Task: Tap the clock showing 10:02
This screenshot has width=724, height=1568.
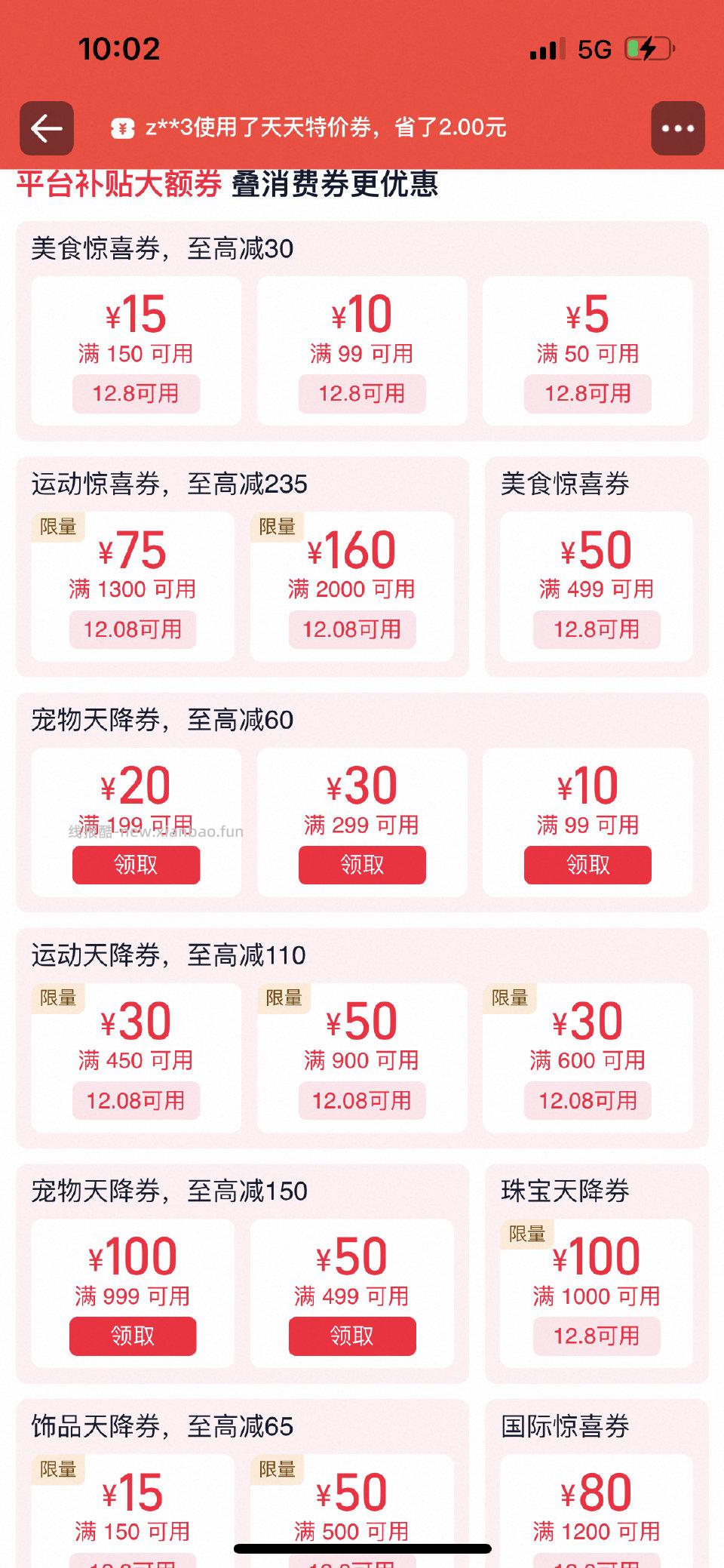Action: [118, 48]
